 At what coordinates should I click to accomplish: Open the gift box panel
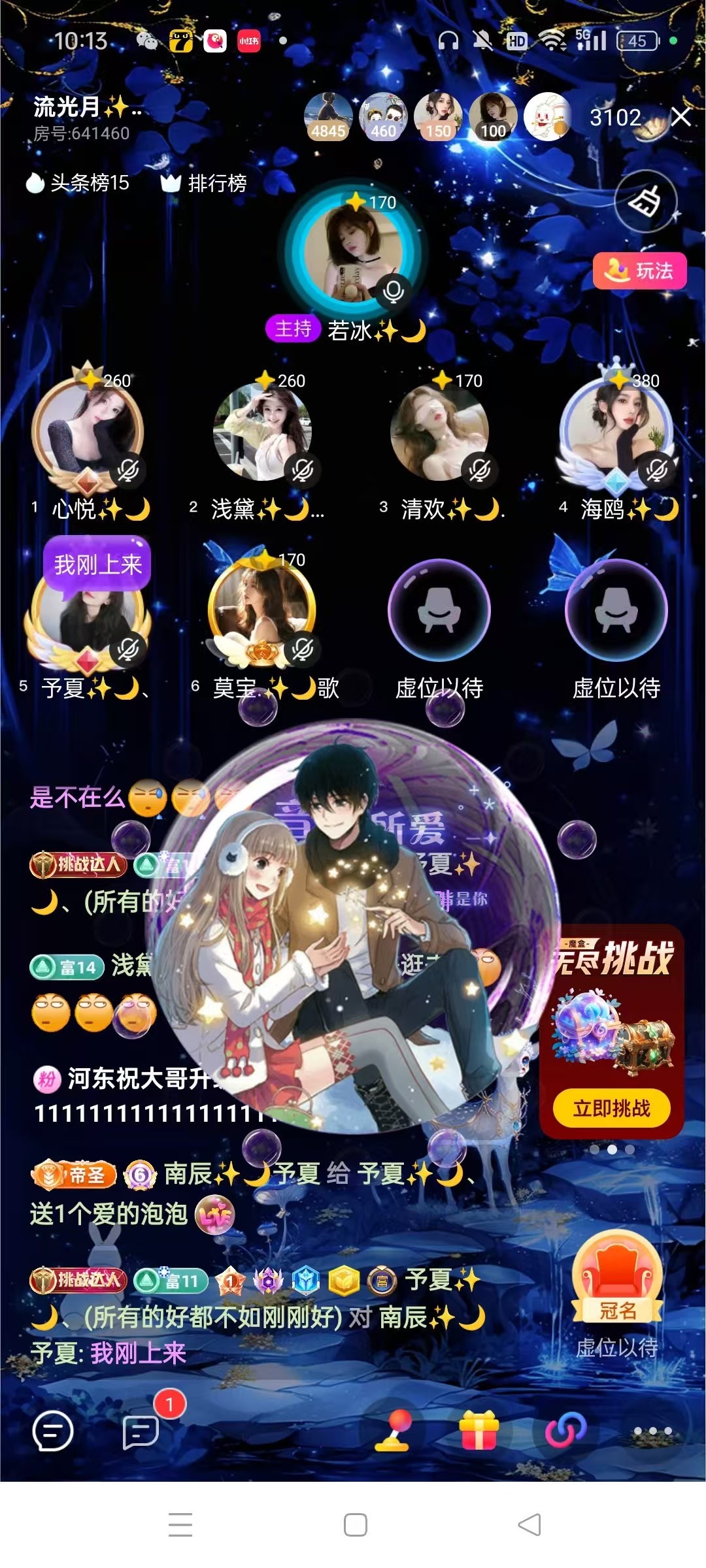tap(479, 1431)
